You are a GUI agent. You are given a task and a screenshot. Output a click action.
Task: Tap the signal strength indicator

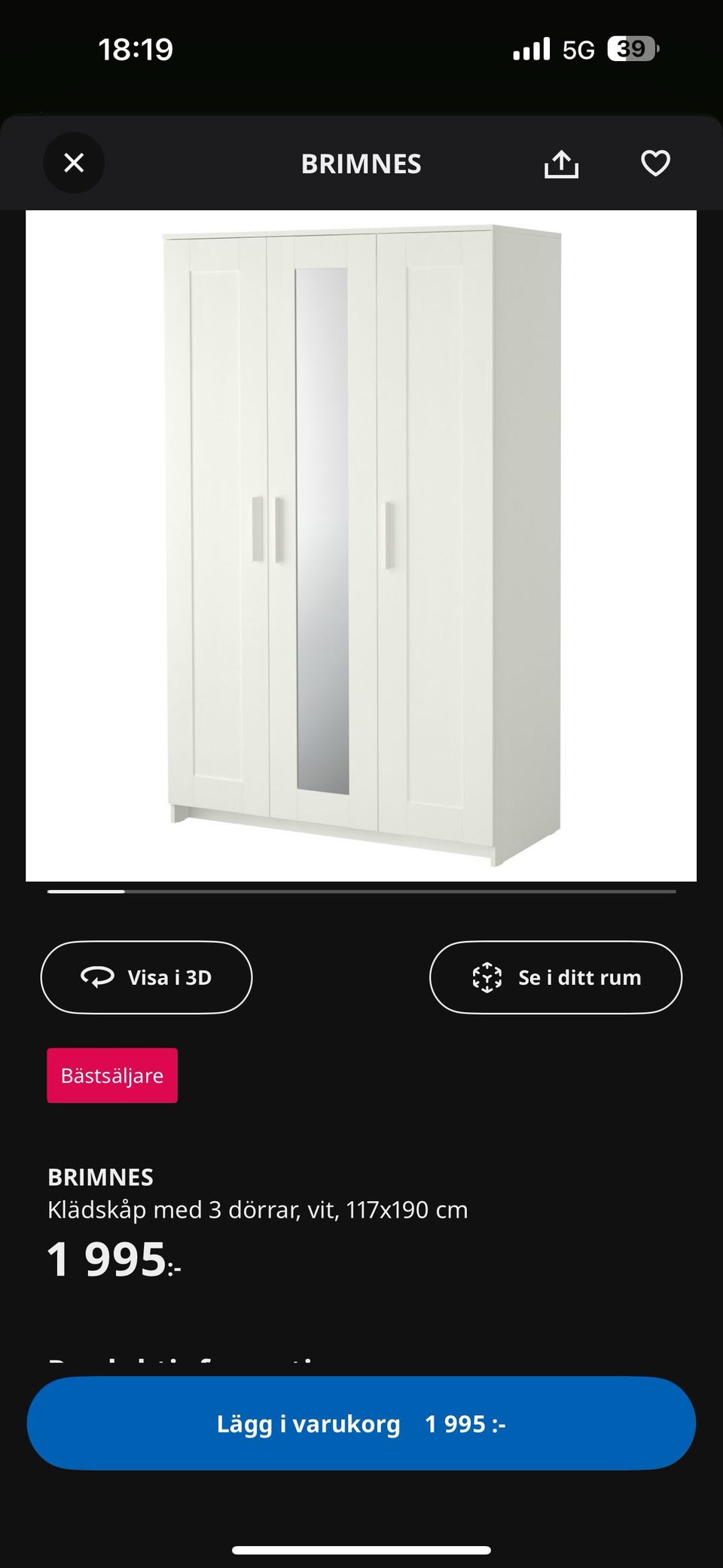532,48
